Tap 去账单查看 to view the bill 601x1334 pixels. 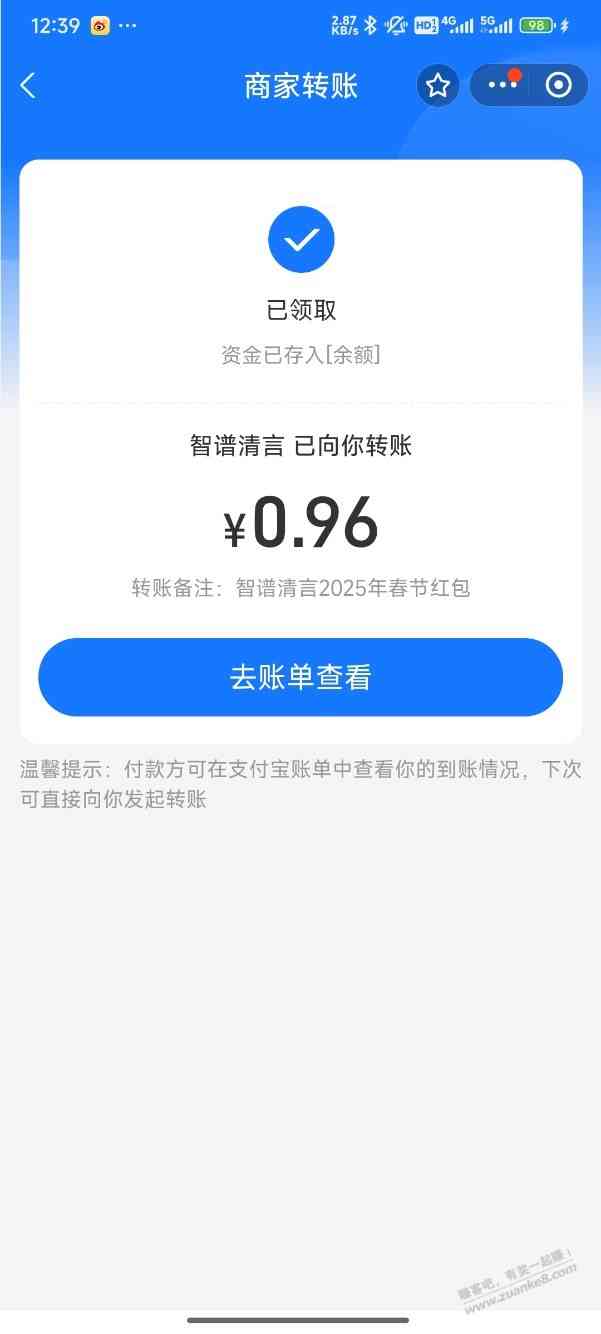tap(300, 677)
